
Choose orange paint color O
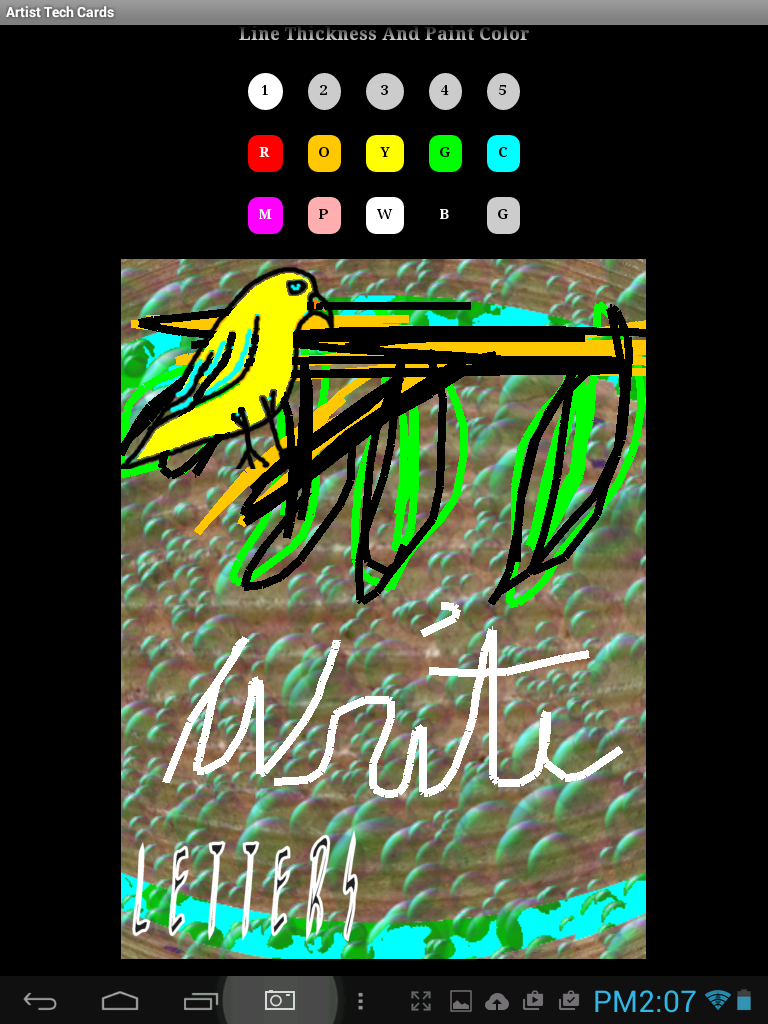pos(324,153)
